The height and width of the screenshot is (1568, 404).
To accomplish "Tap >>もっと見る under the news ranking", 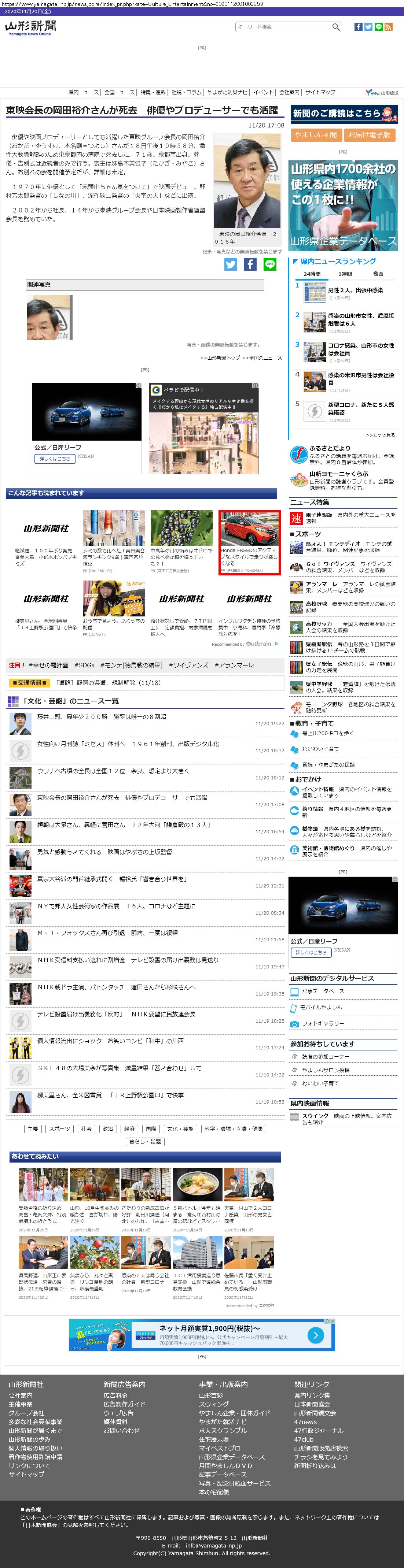I will tap(381, 435).
